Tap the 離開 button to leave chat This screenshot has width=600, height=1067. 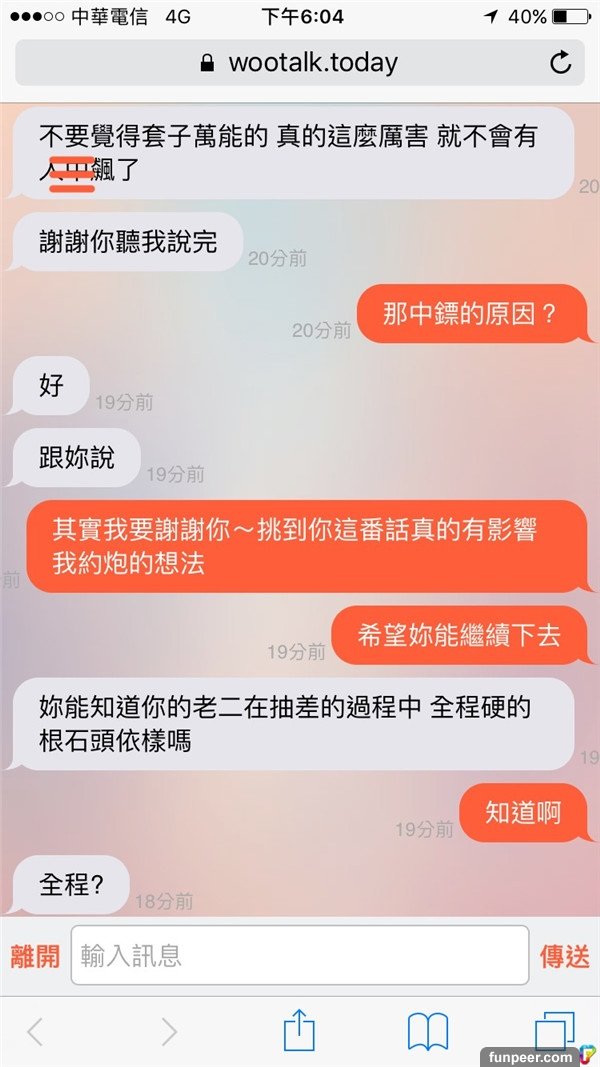pyautogui.click(x=35, y=956)
